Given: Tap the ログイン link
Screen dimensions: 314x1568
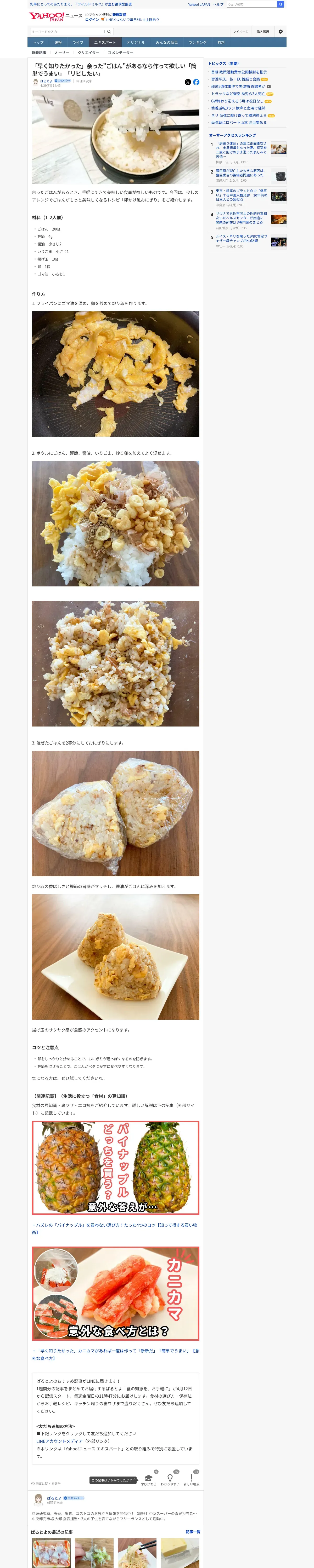Looking at the screenshot, I should (92, 20).
